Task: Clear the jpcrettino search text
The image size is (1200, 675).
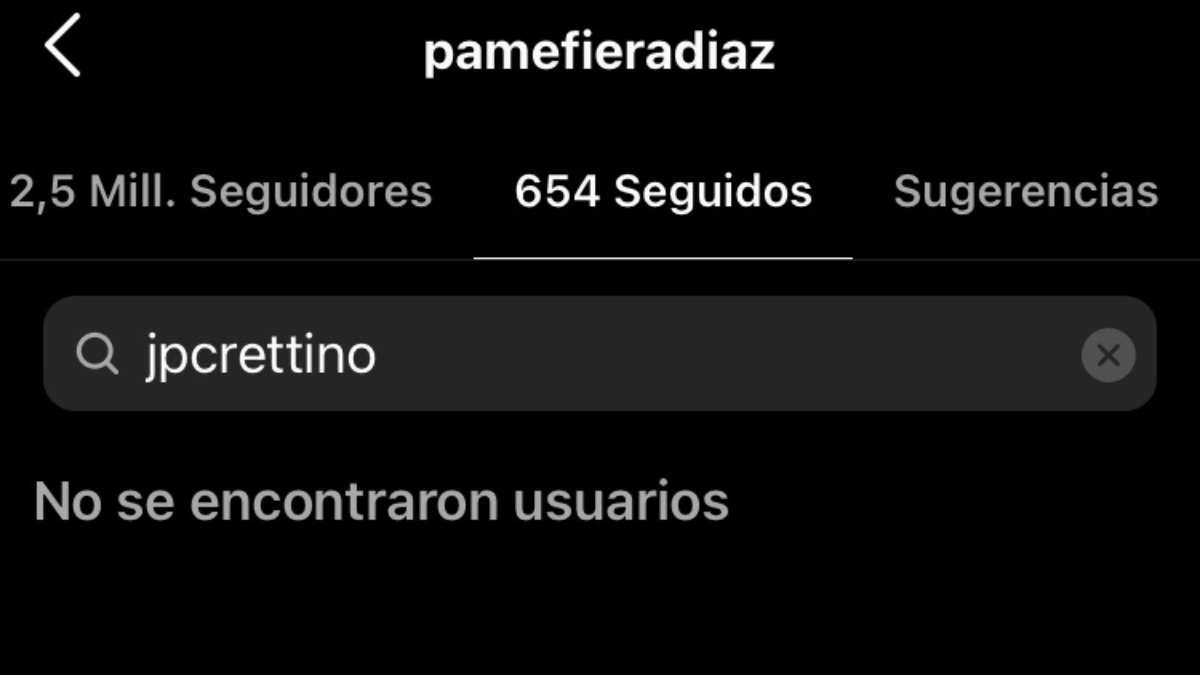Action: 1108,355
